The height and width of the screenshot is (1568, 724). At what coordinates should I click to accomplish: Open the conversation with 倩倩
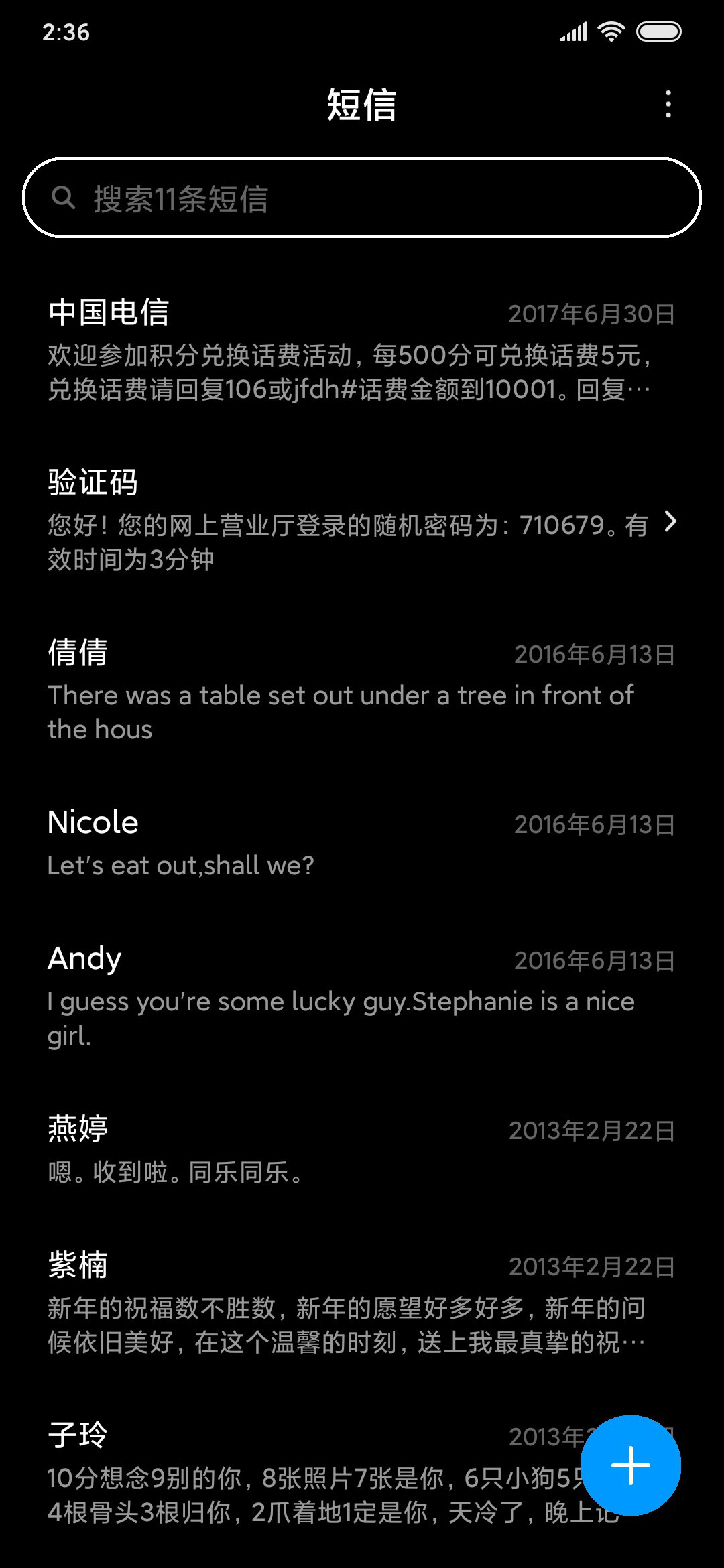tap(362, 691)
